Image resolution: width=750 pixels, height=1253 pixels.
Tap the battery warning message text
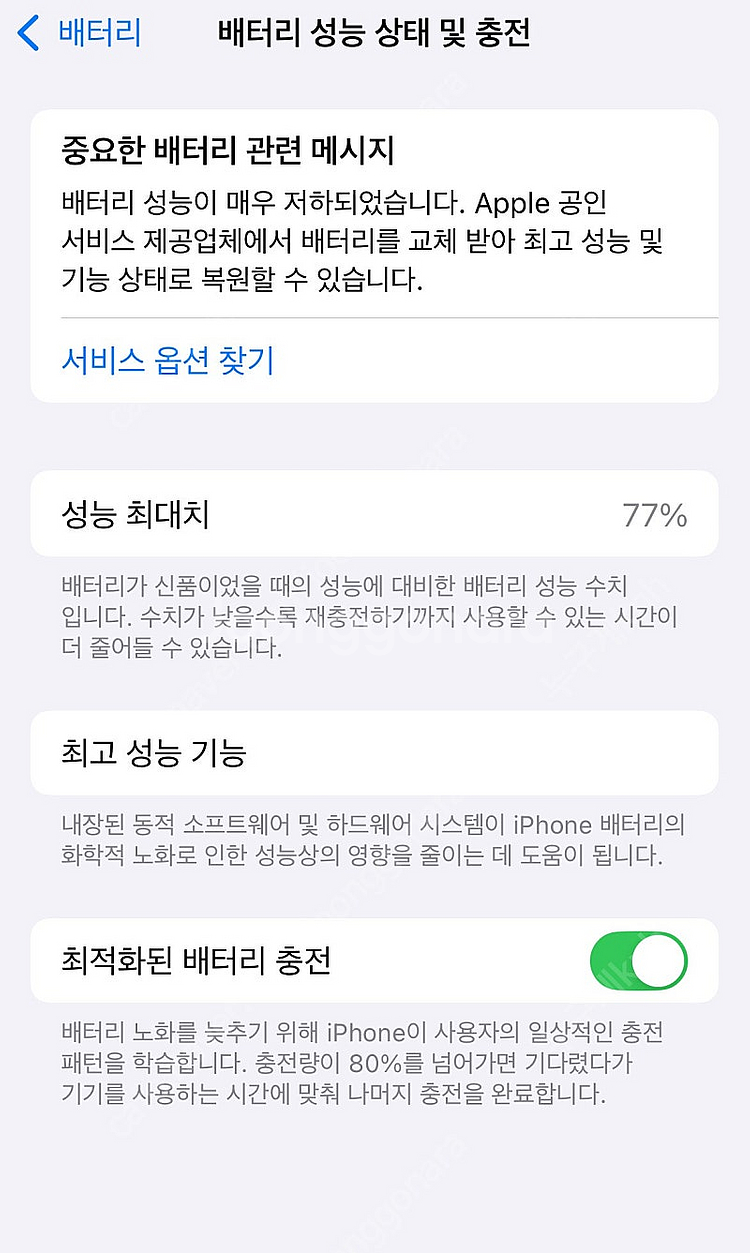click(x=375, y=243)
